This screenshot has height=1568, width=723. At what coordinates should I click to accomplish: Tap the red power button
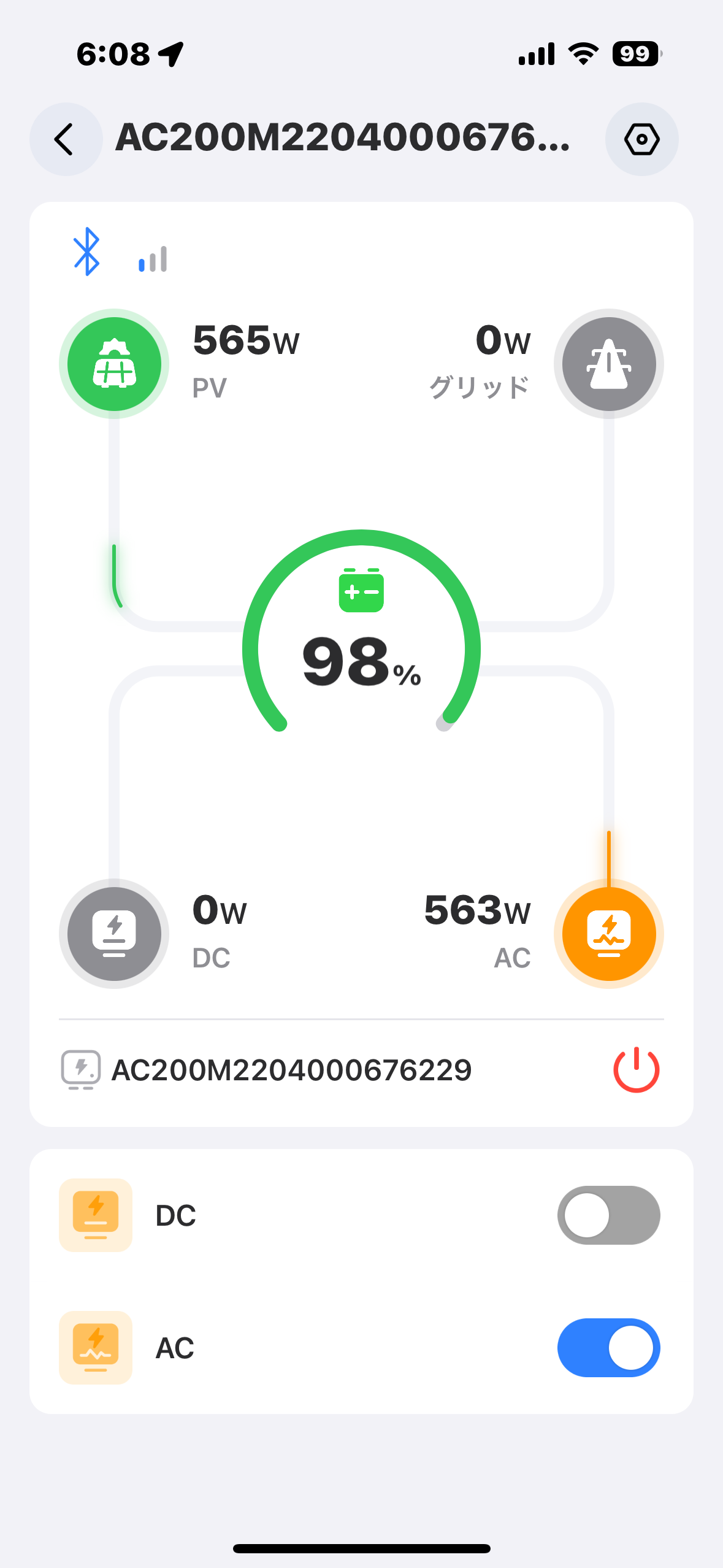(x=636, y=1069)
